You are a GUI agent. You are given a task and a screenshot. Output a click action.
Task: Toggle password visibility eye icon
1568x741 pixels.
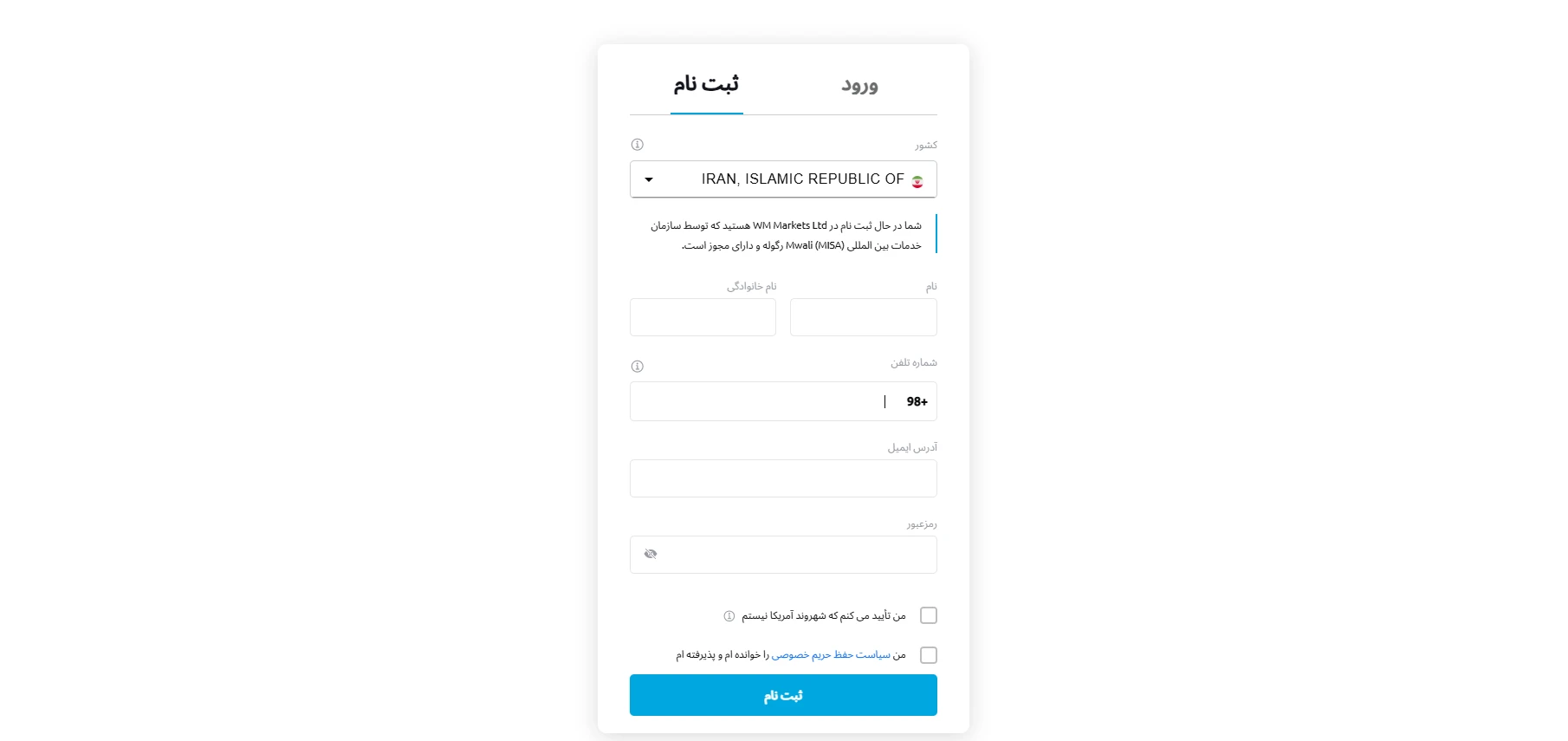pos(651,554)
